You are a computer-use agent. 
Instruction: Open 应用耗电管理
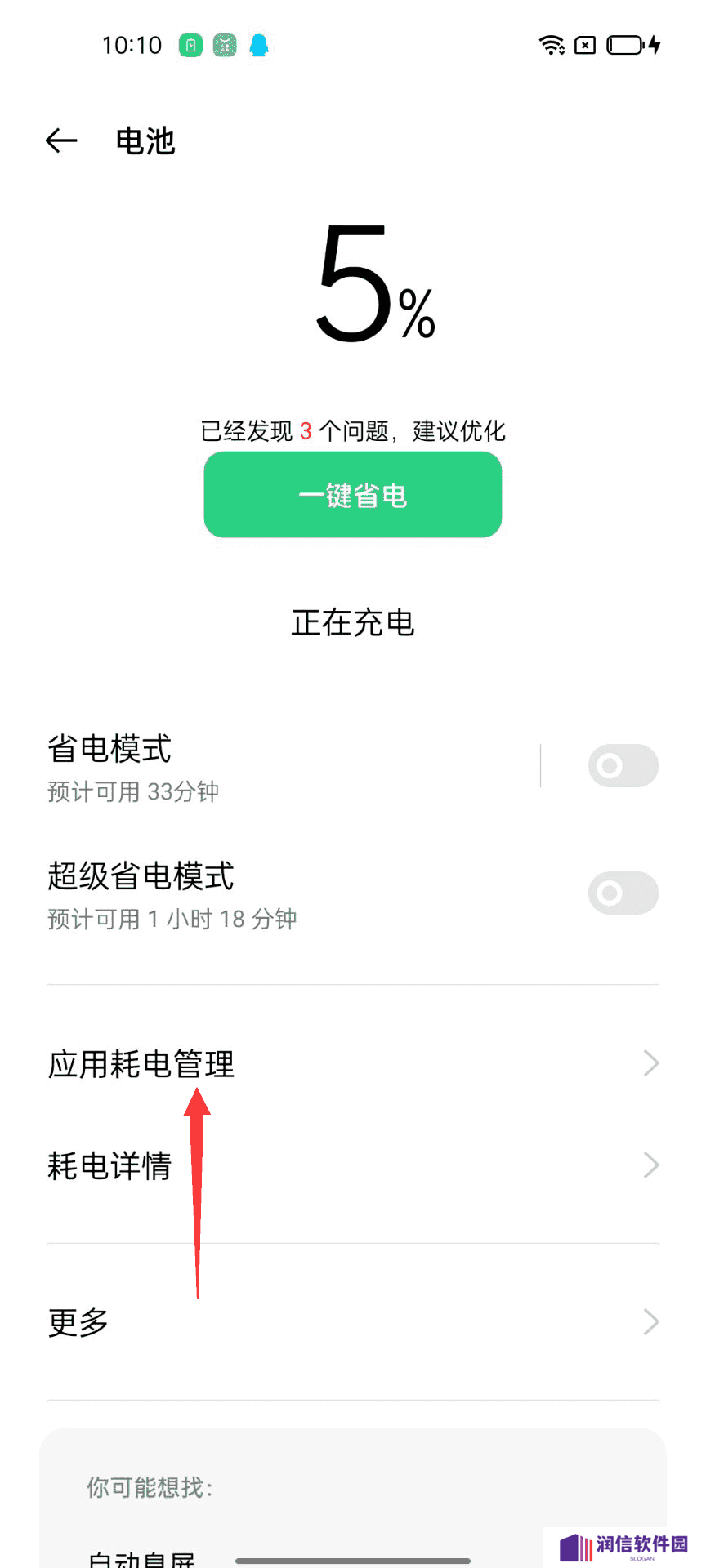353,1064
